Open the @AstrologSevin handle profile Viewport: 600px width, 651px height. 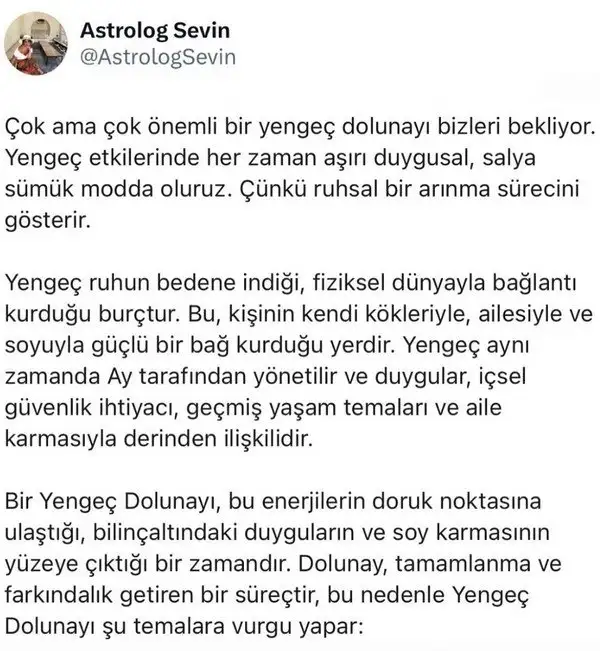pyautogui.click(x=157, y=57)
